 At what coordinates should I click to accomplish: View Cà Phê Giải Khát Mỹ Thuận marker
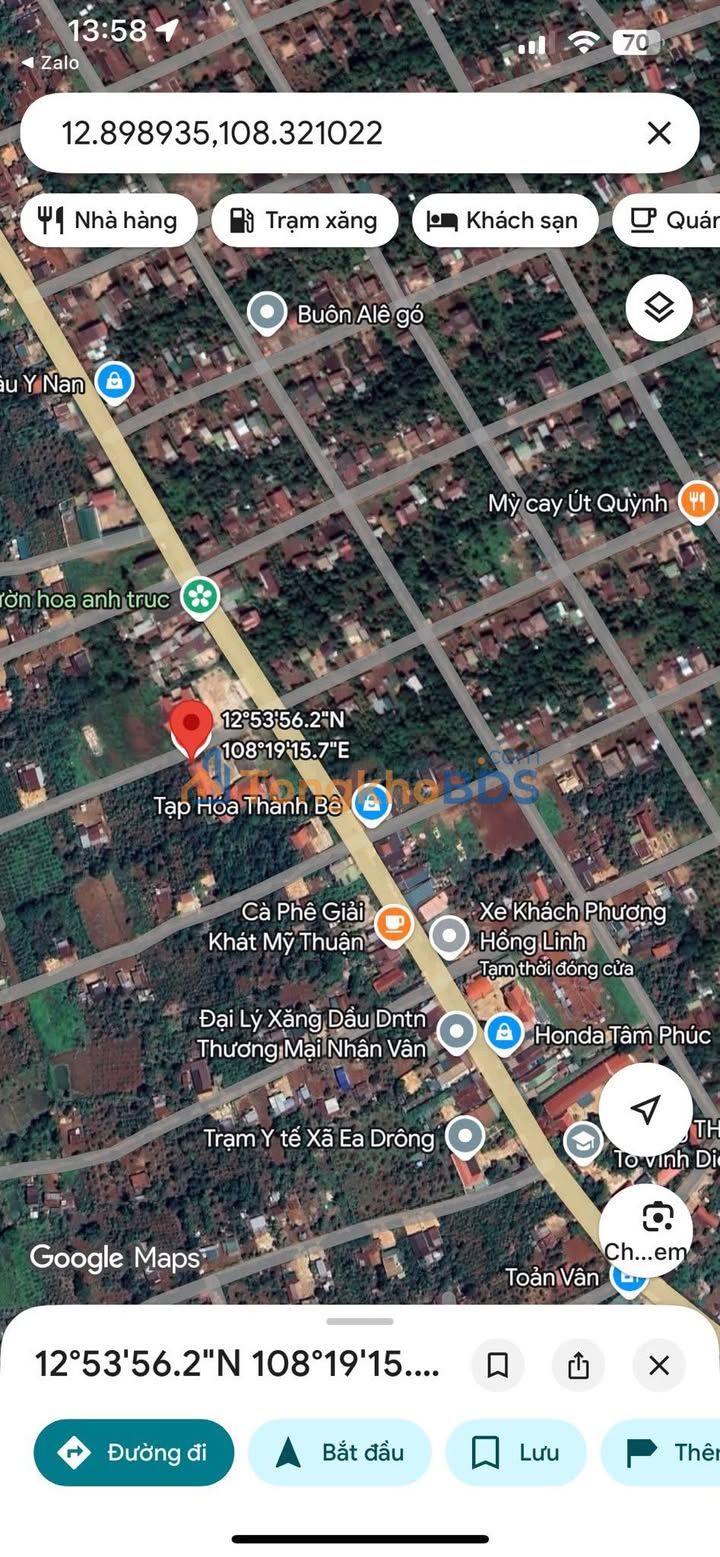click(394, 925)
